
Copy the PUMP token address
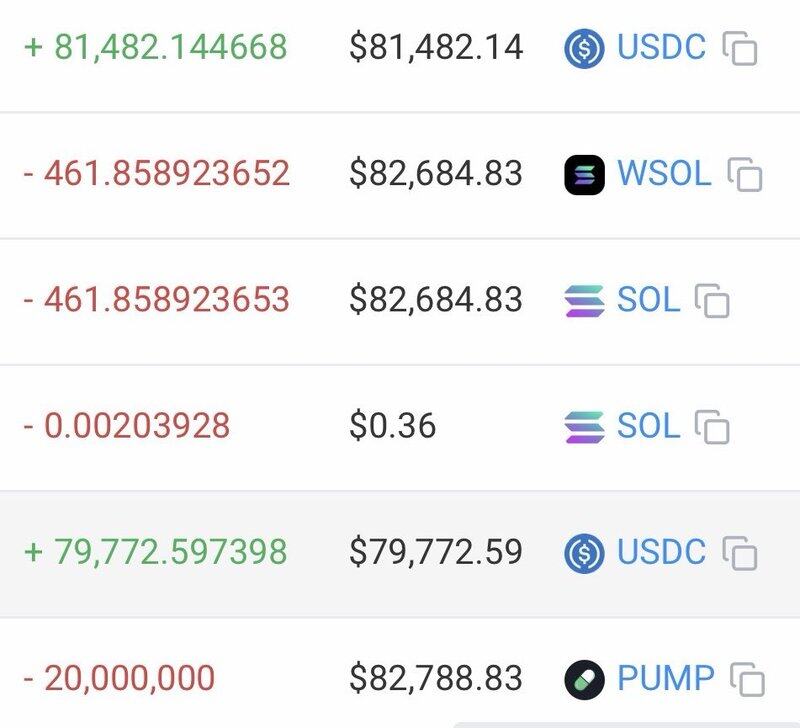pos(747,680)
